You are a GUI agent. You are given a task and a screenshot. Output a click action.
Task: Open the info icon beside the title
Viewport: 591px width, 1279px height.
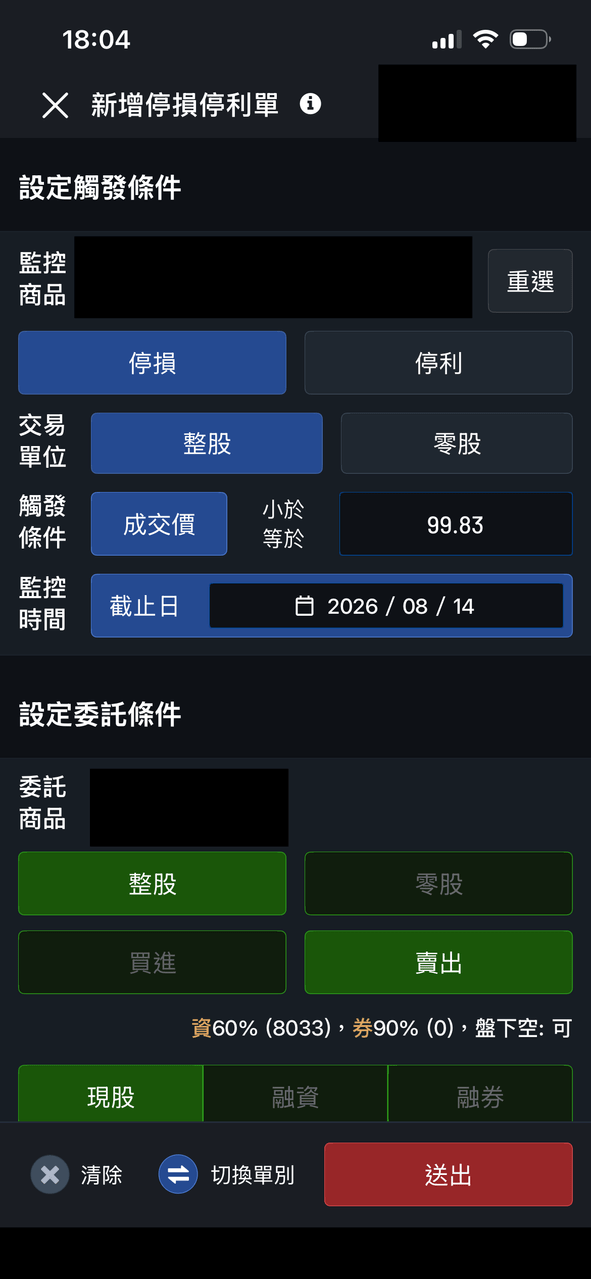click(x=311, y=104)
